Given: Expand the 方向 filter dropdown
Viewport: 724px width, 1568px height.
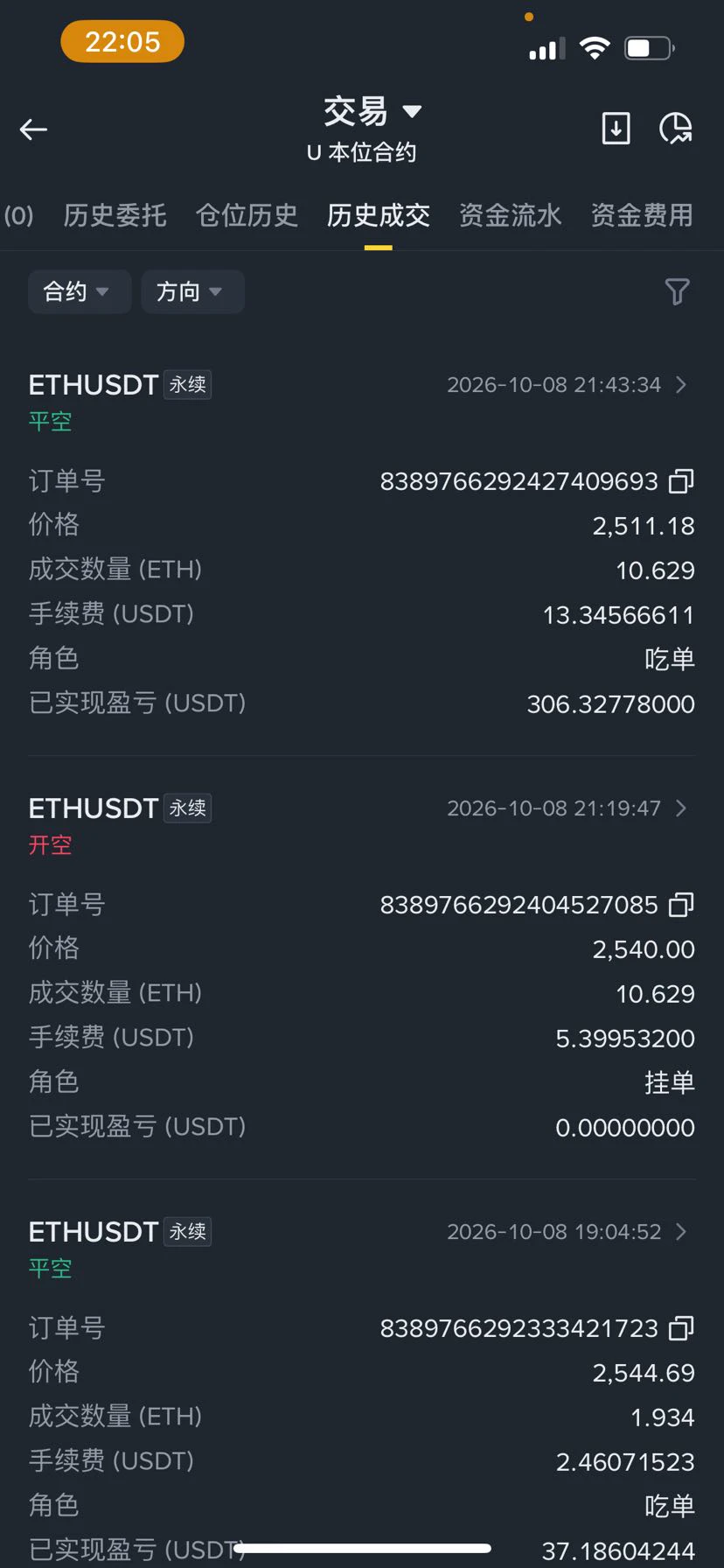Looking at the screenshot, I should click(x=192, y=291).
